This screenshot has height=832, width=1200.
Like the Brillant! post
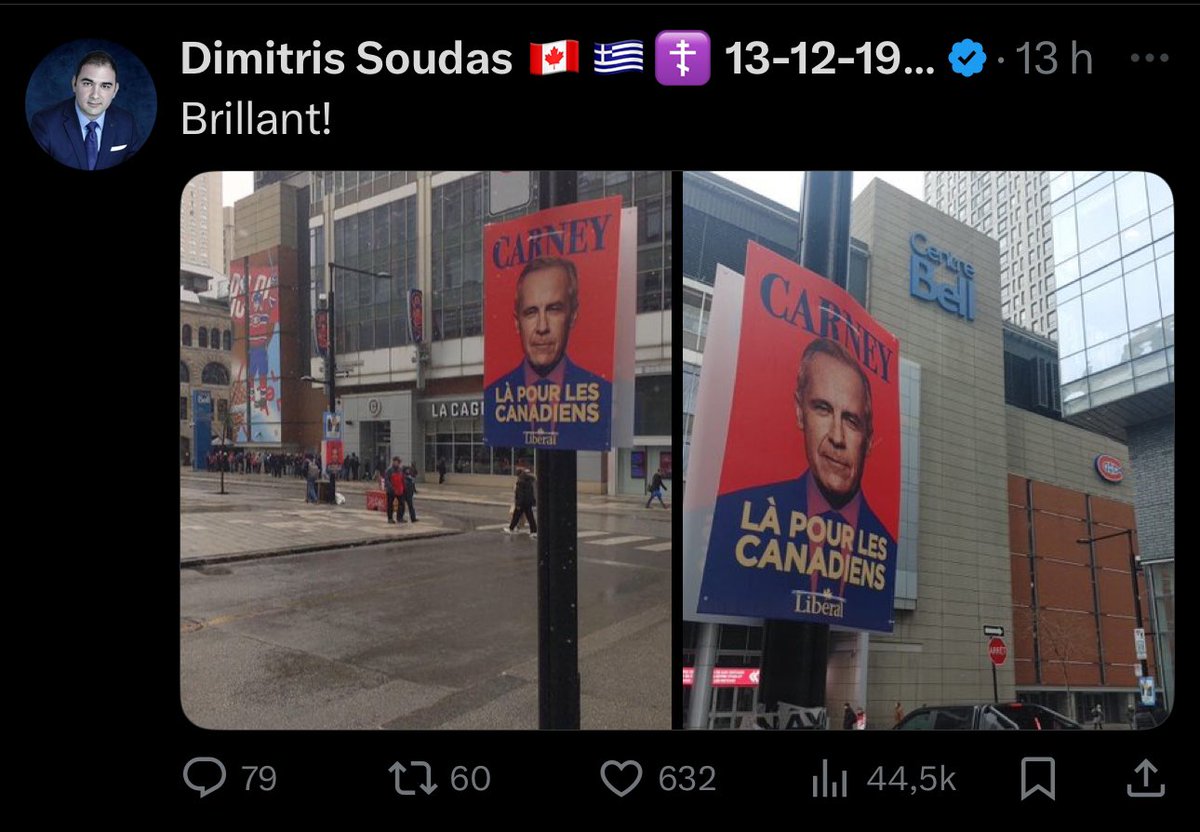(621, 778)
